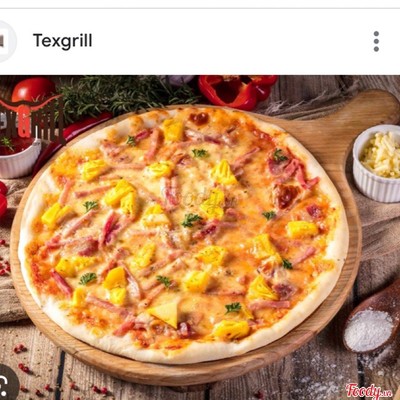This screenshot has height=400, width=400.
Task: Open the three-dot overflow menu
Action: click(x=376, y=41)
